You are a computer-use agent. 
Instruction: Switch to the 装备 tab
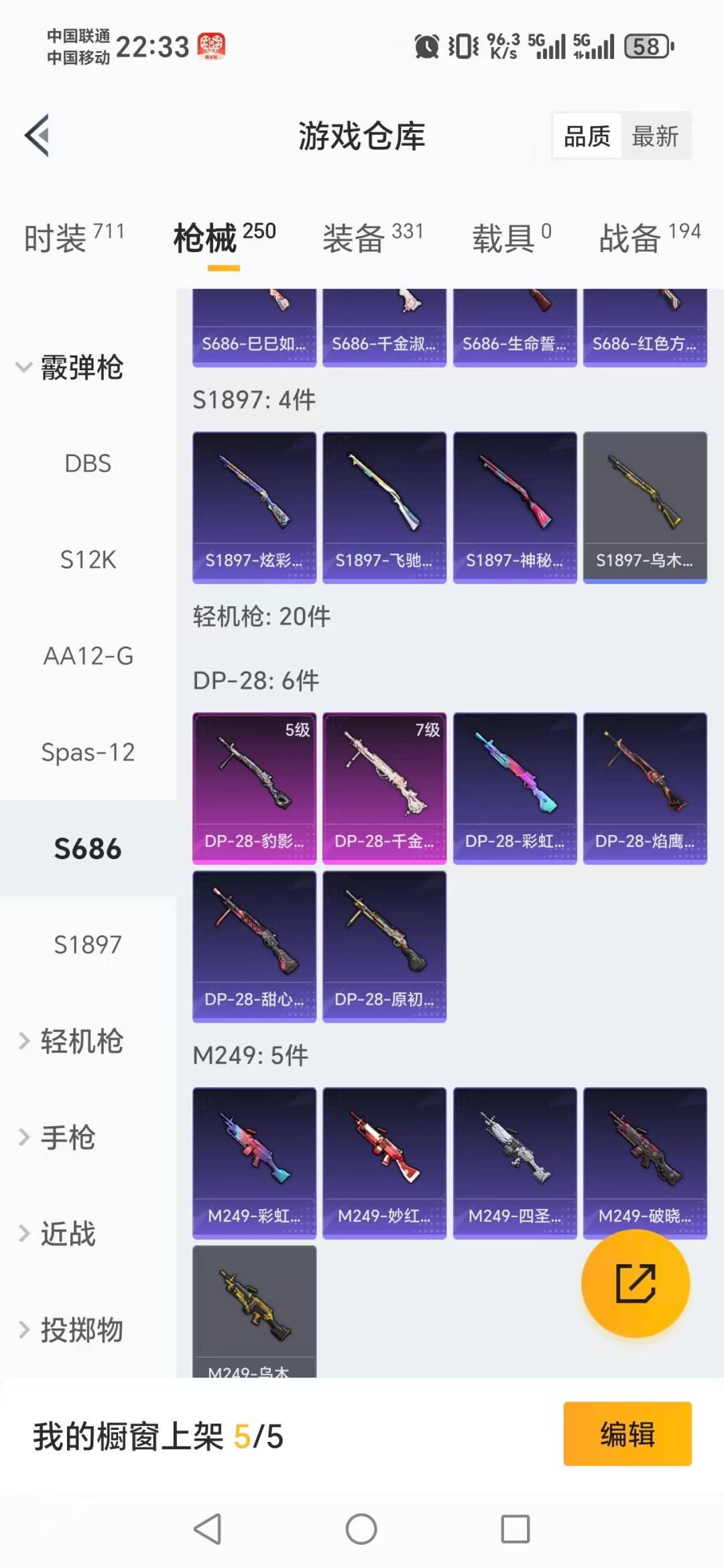coord(373,238)
